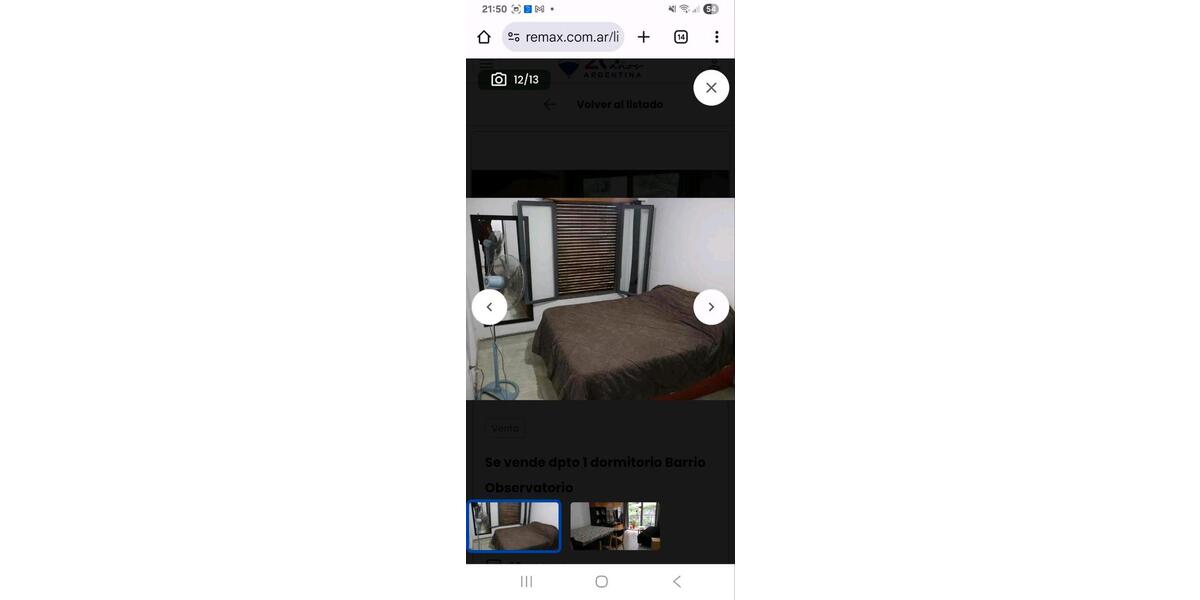Open the browser overflow menu
Image resolution: width=1200 pixels, height=600 pixels.
click(x=716, y=37)
